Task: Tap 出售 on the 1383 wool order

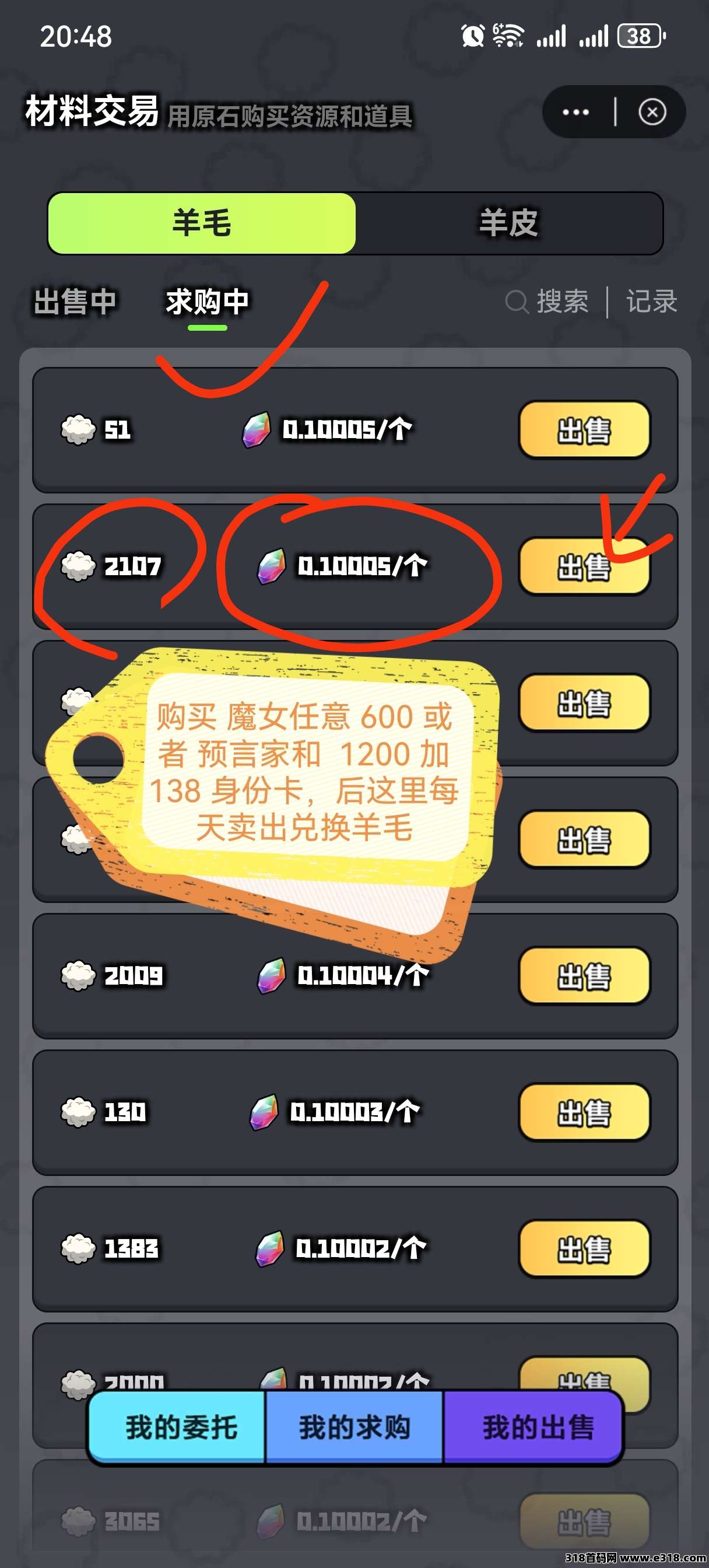Action: tap(584, 1248)
